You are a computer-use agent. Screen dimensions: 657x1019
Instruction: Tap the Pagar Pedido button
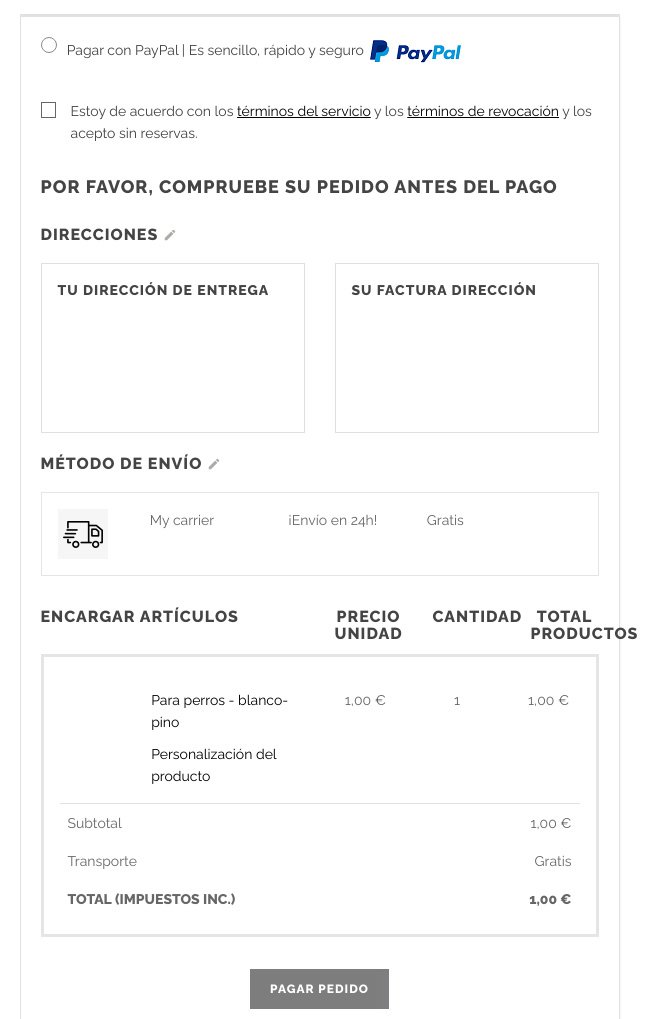[x=319, y=988]
